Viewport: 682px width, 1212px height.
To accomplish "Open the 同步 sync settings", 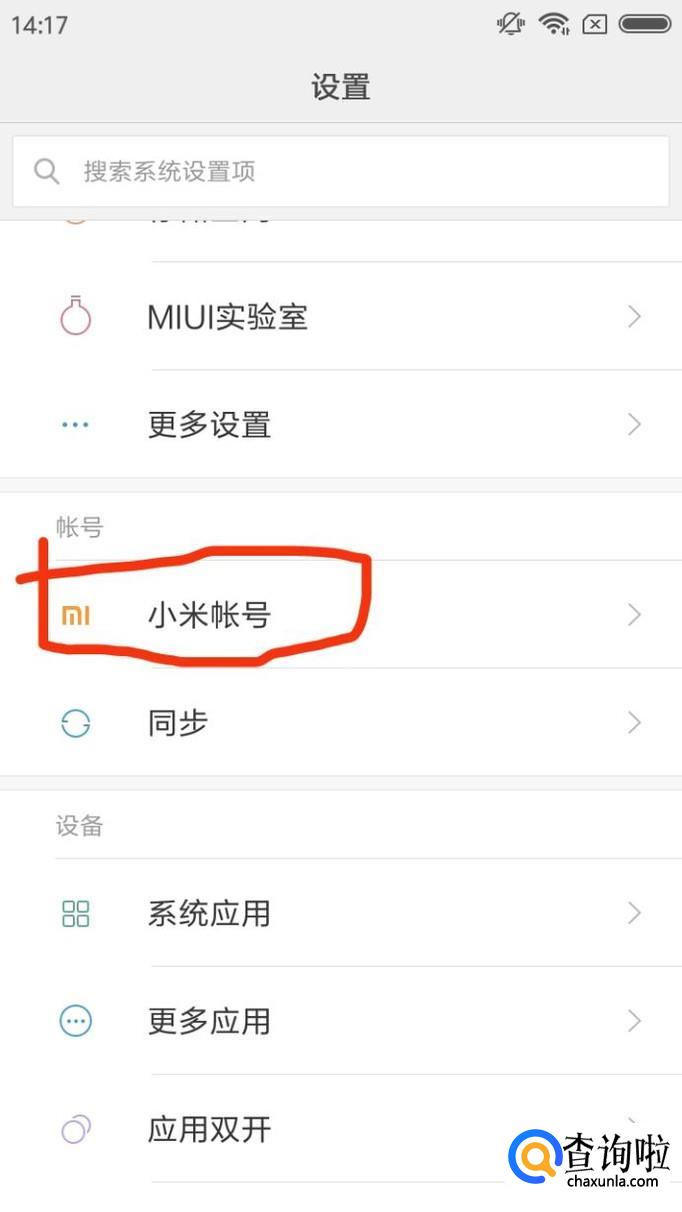I will [341, 723].
